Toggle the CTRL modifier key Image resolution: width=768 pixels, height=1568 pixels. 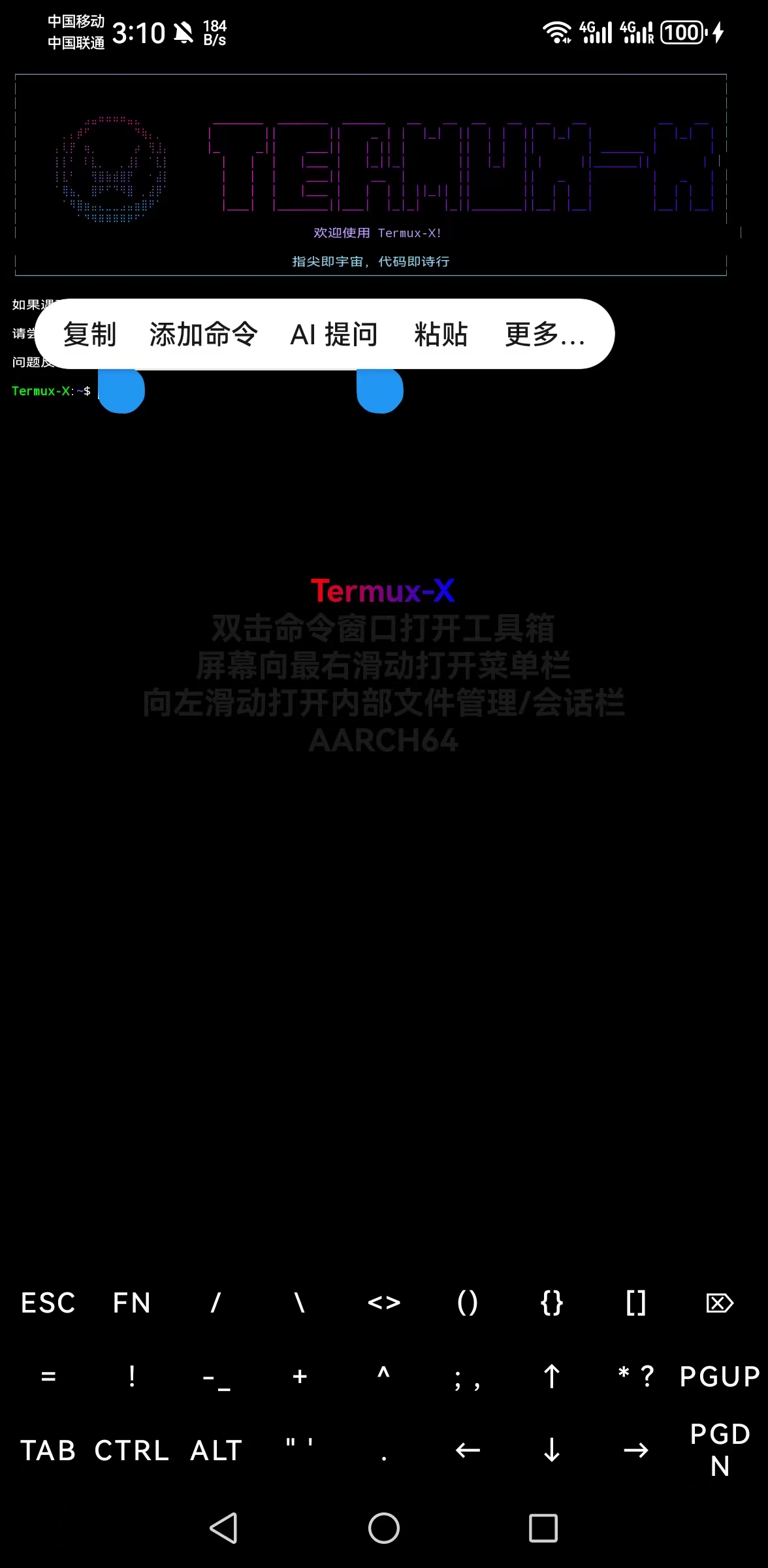(132, 1450)
